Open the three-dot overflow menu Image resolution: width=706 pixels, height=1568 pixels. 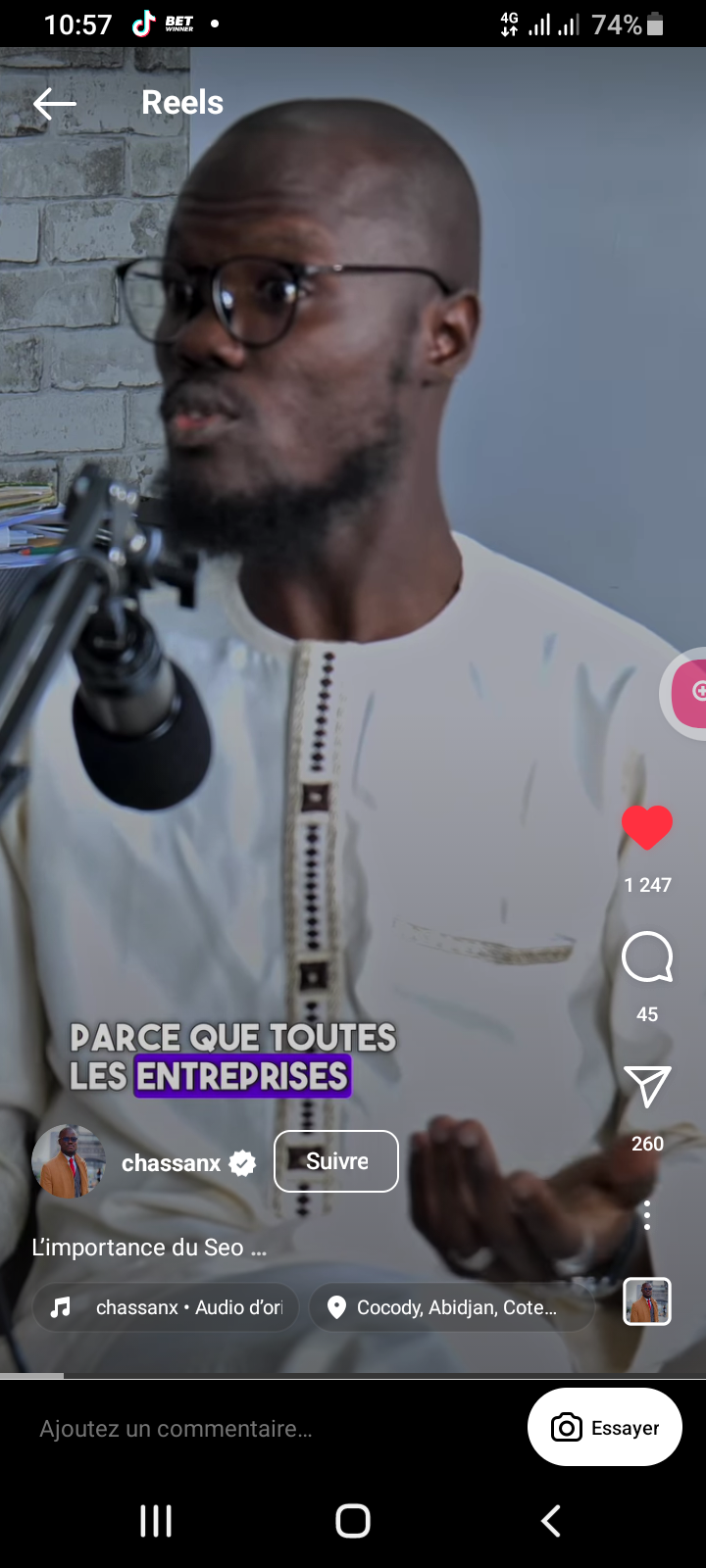647,1215
